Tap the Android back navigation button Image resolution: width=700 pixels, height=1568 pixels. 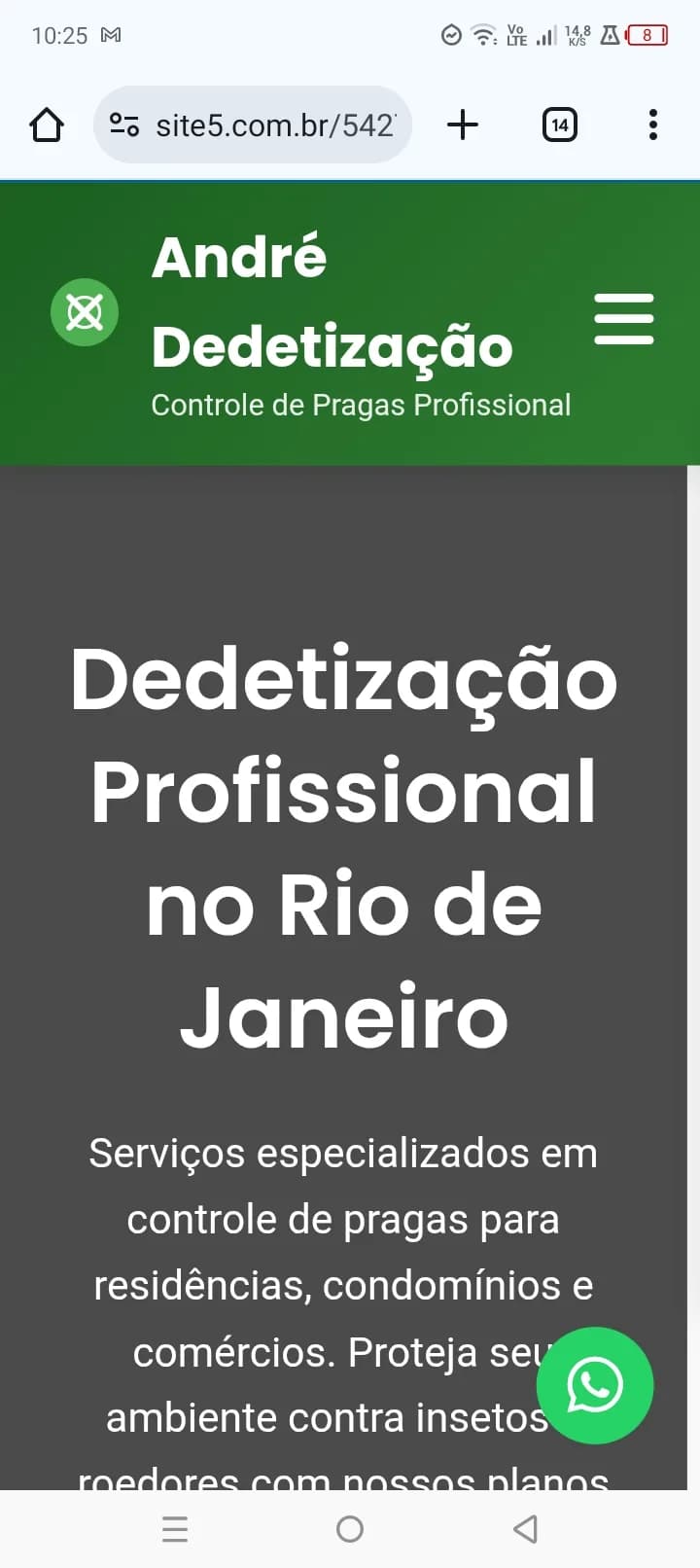click(x=525, y=1528)
